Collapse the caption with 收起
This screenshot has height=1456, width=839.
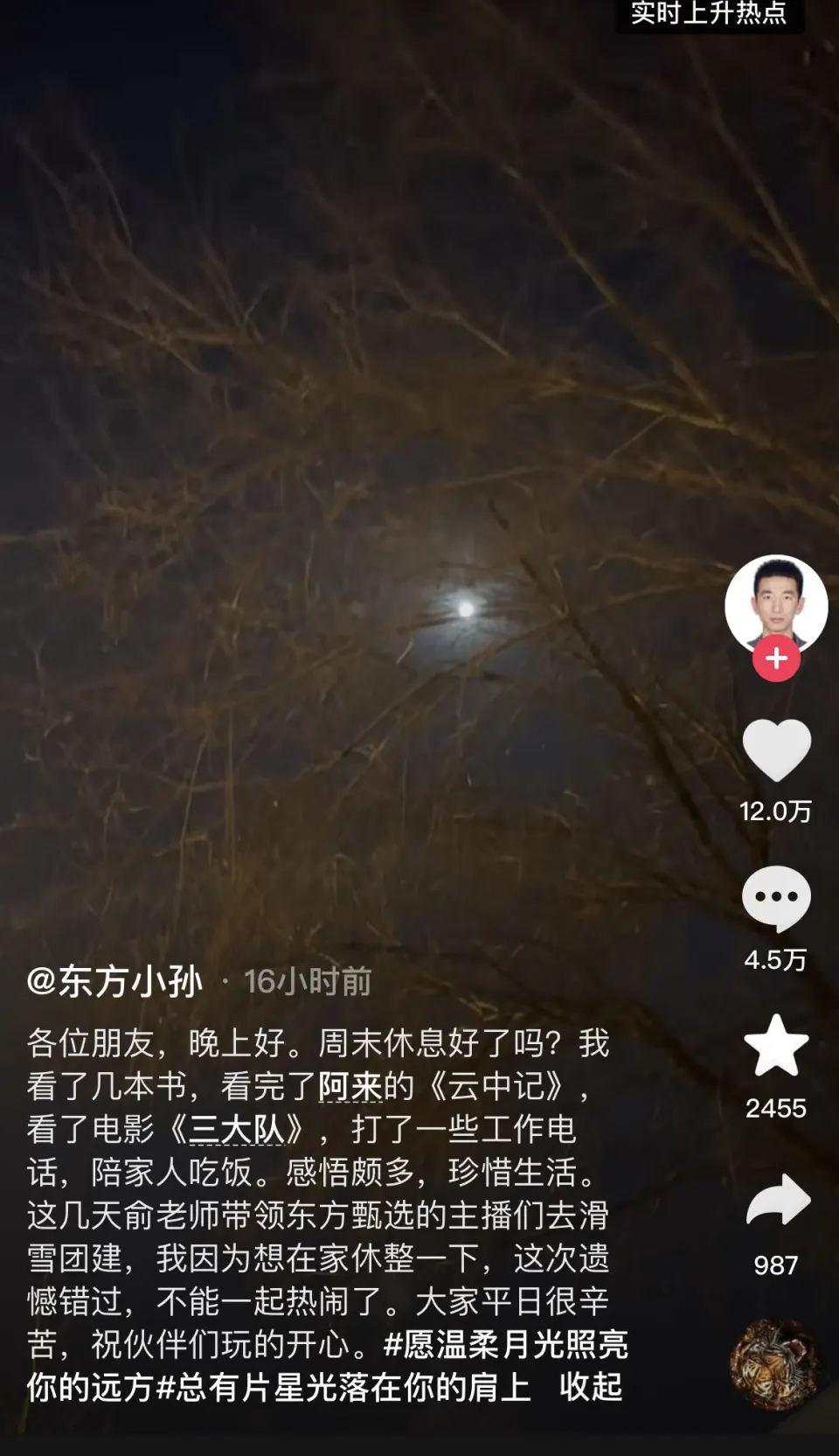591,1387
